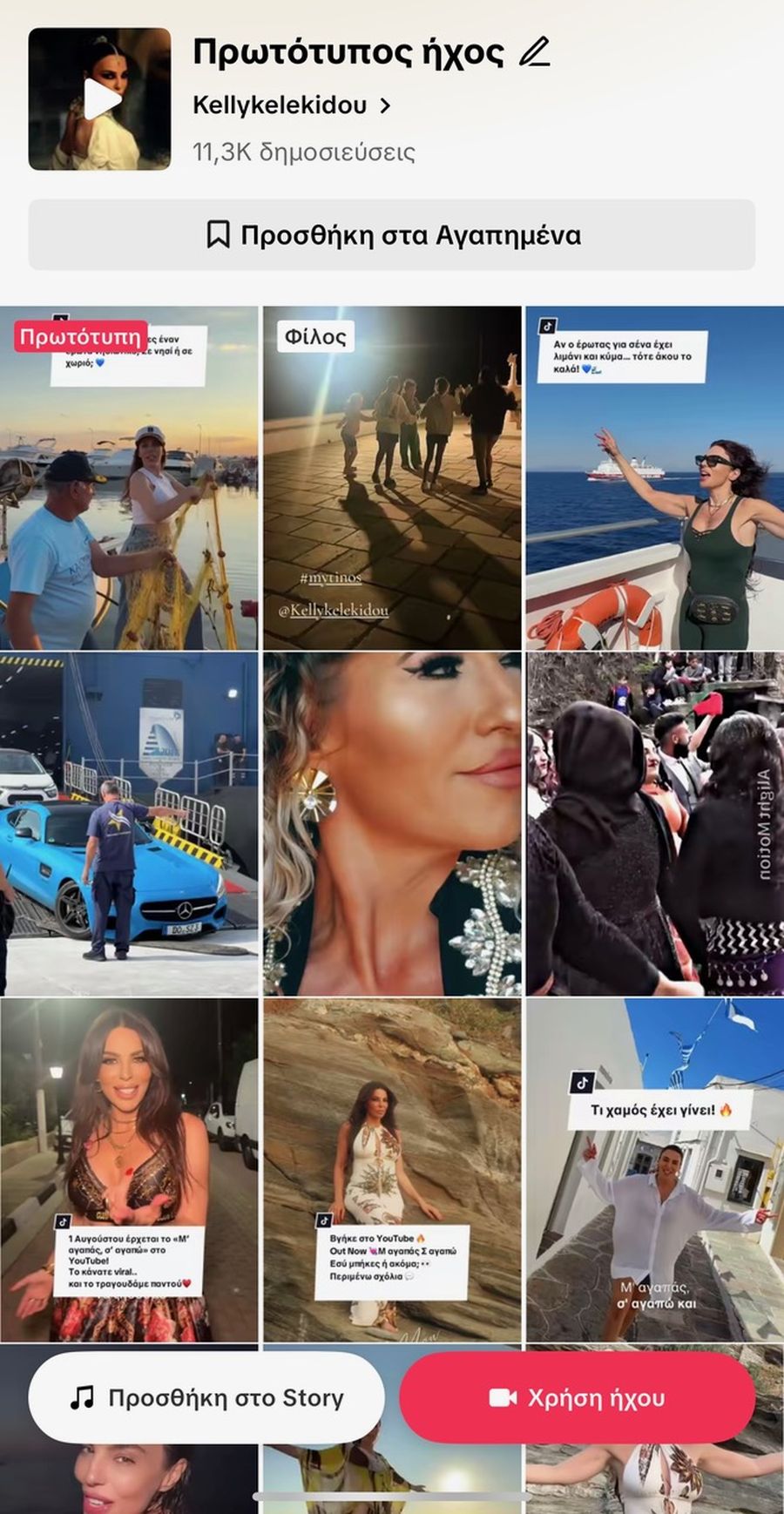
Task: Open the Alight Motion dancing crowd video
Action: tap(654, 823)
